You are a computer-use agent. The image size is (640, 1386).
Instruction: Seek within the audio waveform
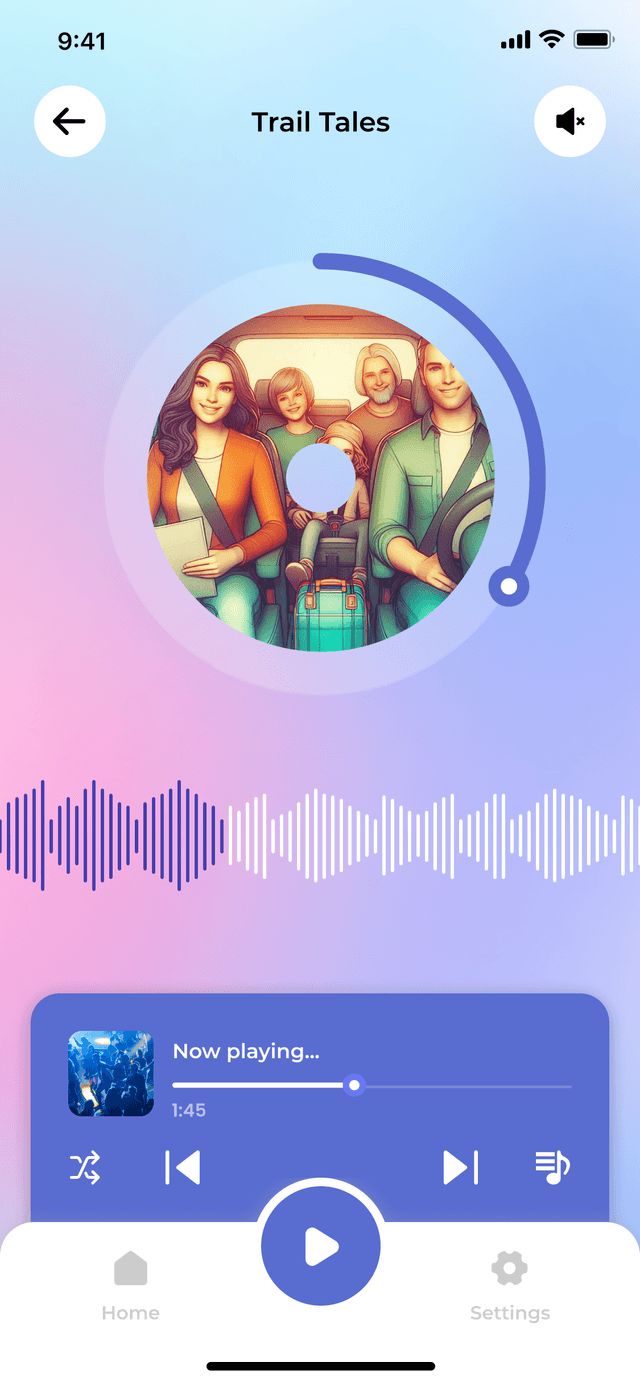point(320,836)
